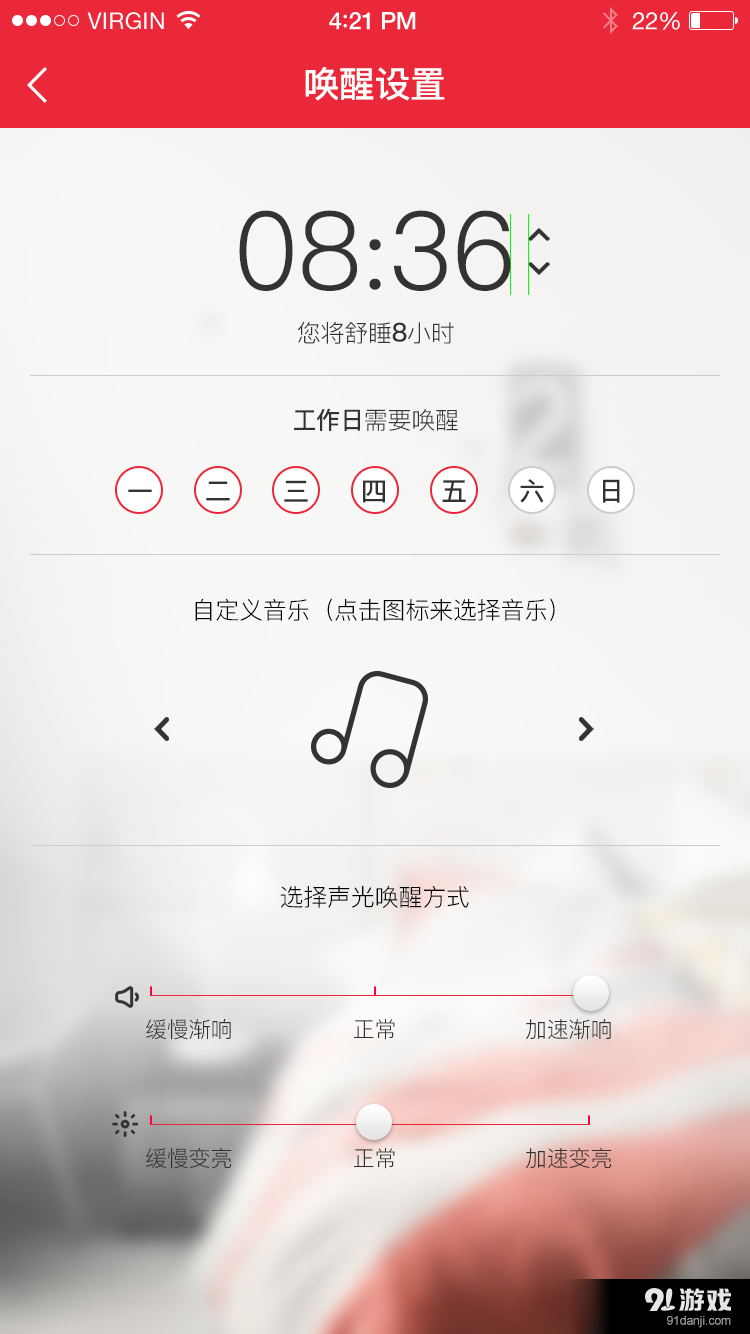
Task: Toggle Monday (一) wake-up day
Action: (139, 491)
